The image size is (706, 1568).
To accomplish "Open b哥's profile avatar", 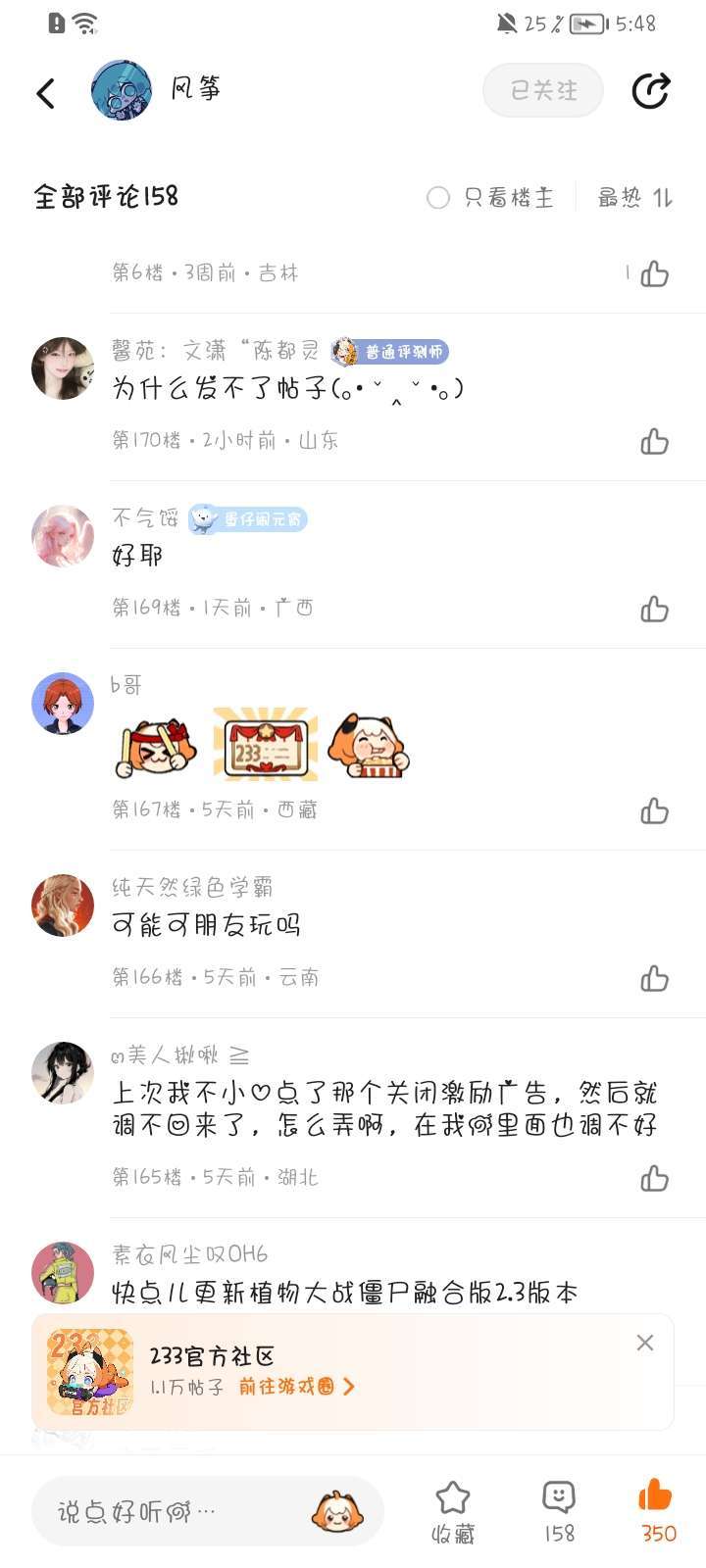I will point(63,703).
